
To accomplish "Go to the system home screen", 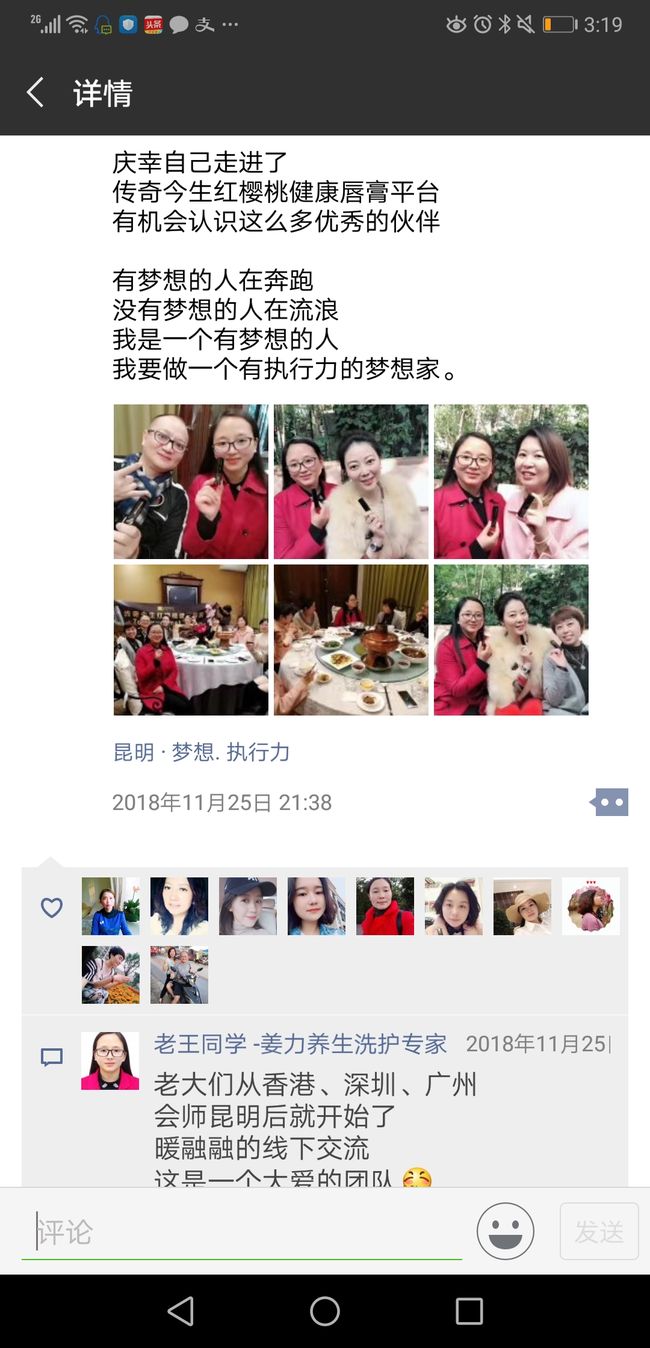I will [325, 1311].
